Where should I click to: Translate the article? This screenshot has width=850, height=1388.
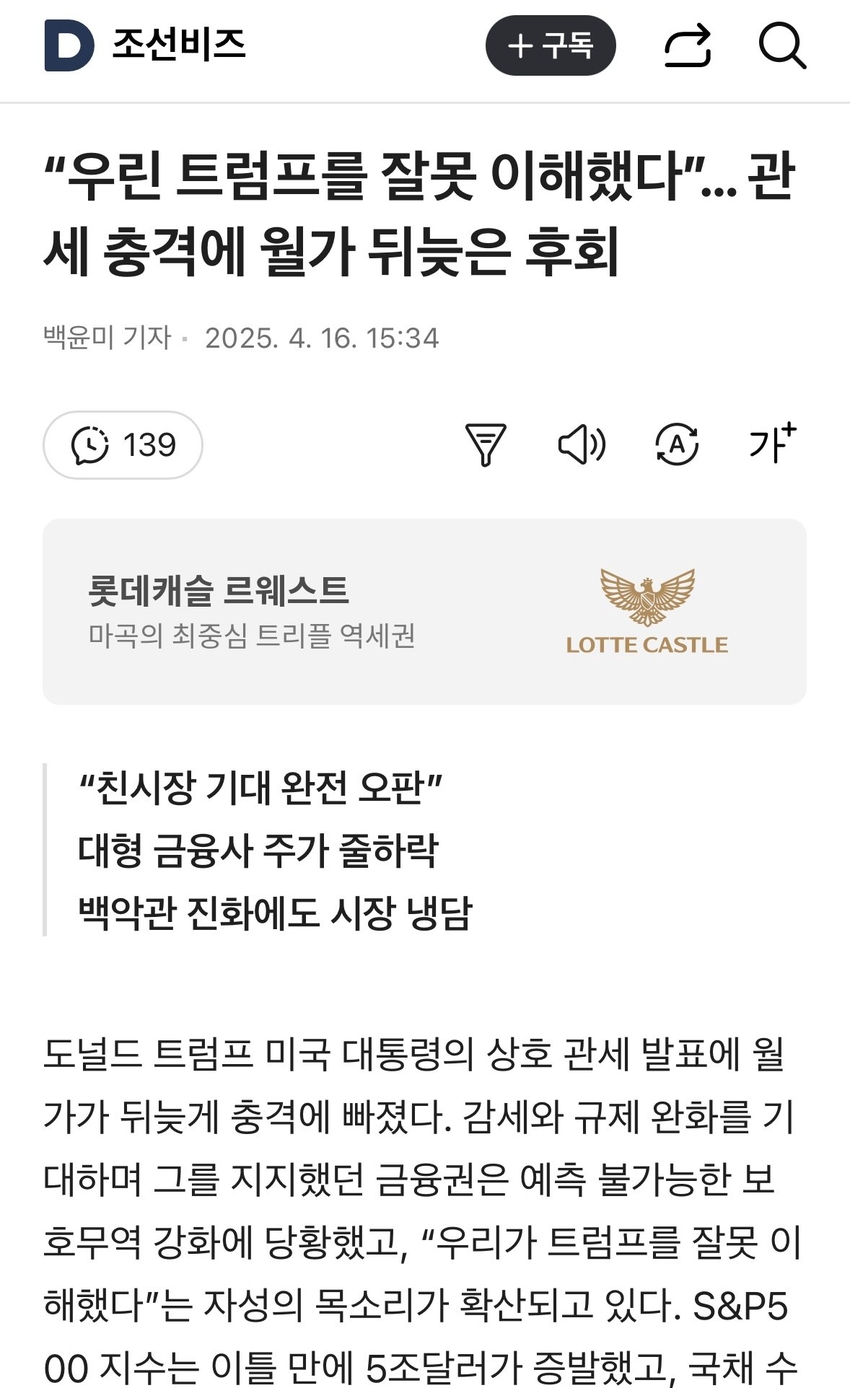click(676, 444)
